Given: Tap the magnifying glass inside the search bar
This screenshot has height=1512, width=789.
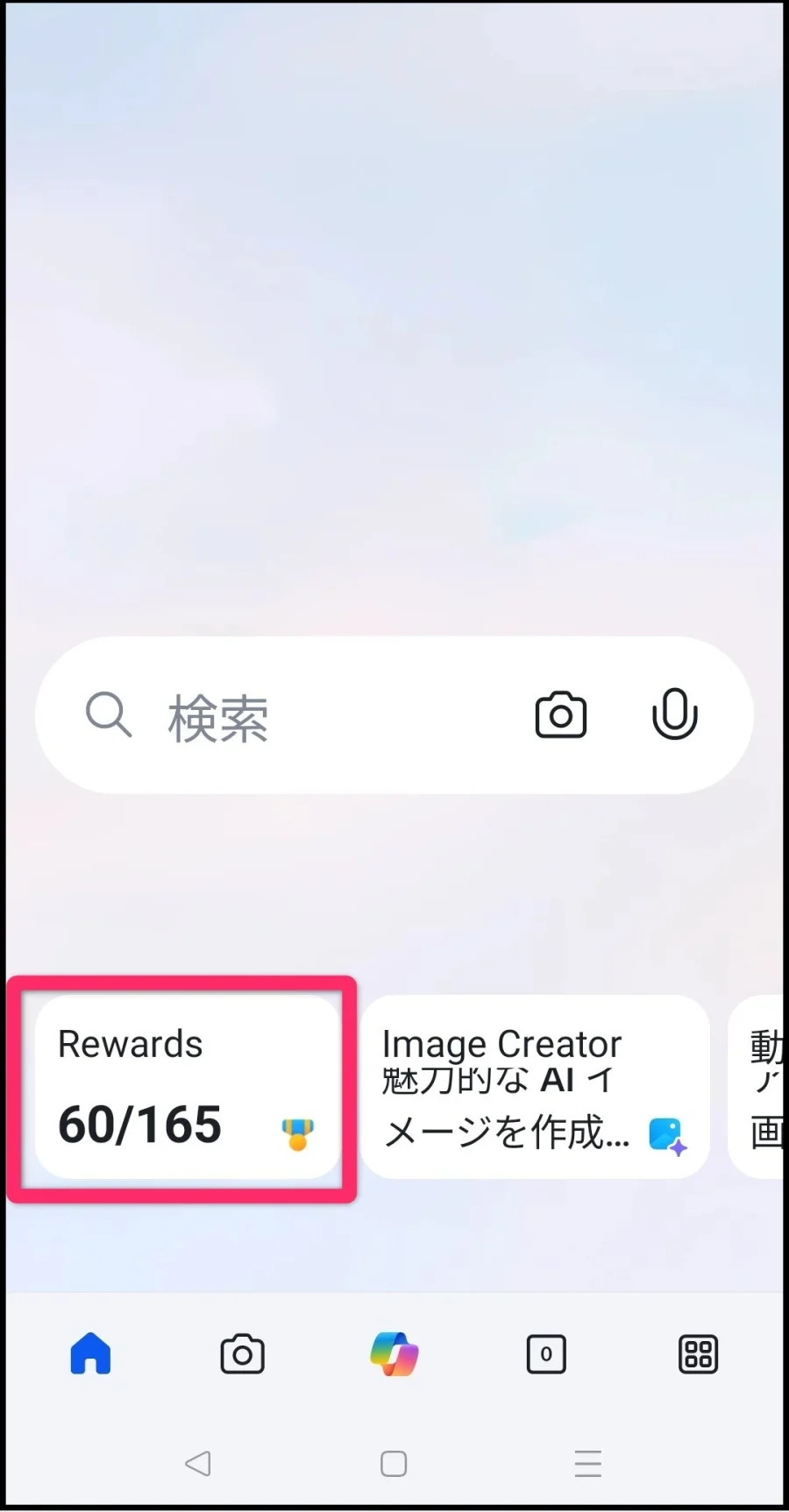Looking at the screenshot, I should pos(109,714).
